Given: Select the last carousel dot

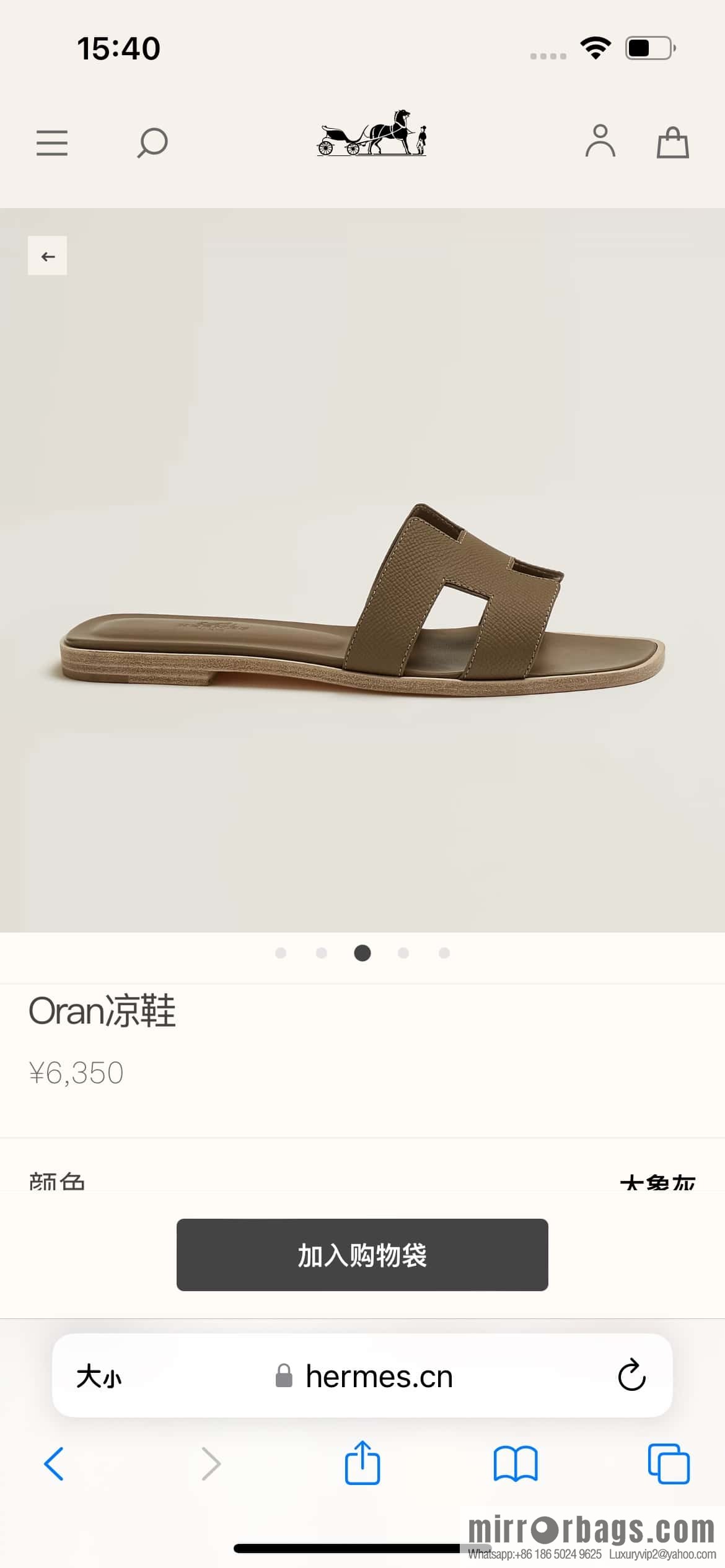Looking at the screenshot, I should pos(444,954).
